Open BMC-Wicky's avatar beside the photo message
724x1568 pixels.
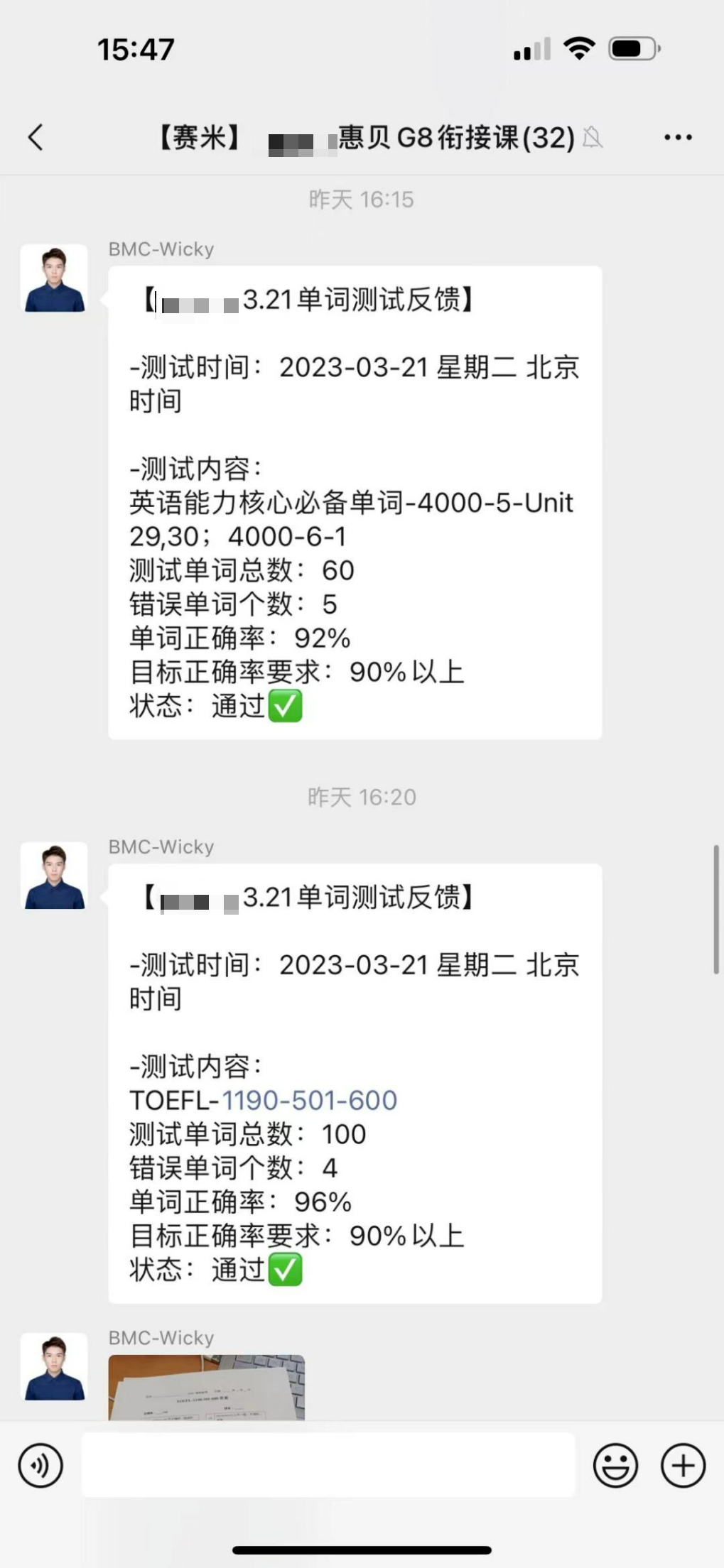(55, 1366)
